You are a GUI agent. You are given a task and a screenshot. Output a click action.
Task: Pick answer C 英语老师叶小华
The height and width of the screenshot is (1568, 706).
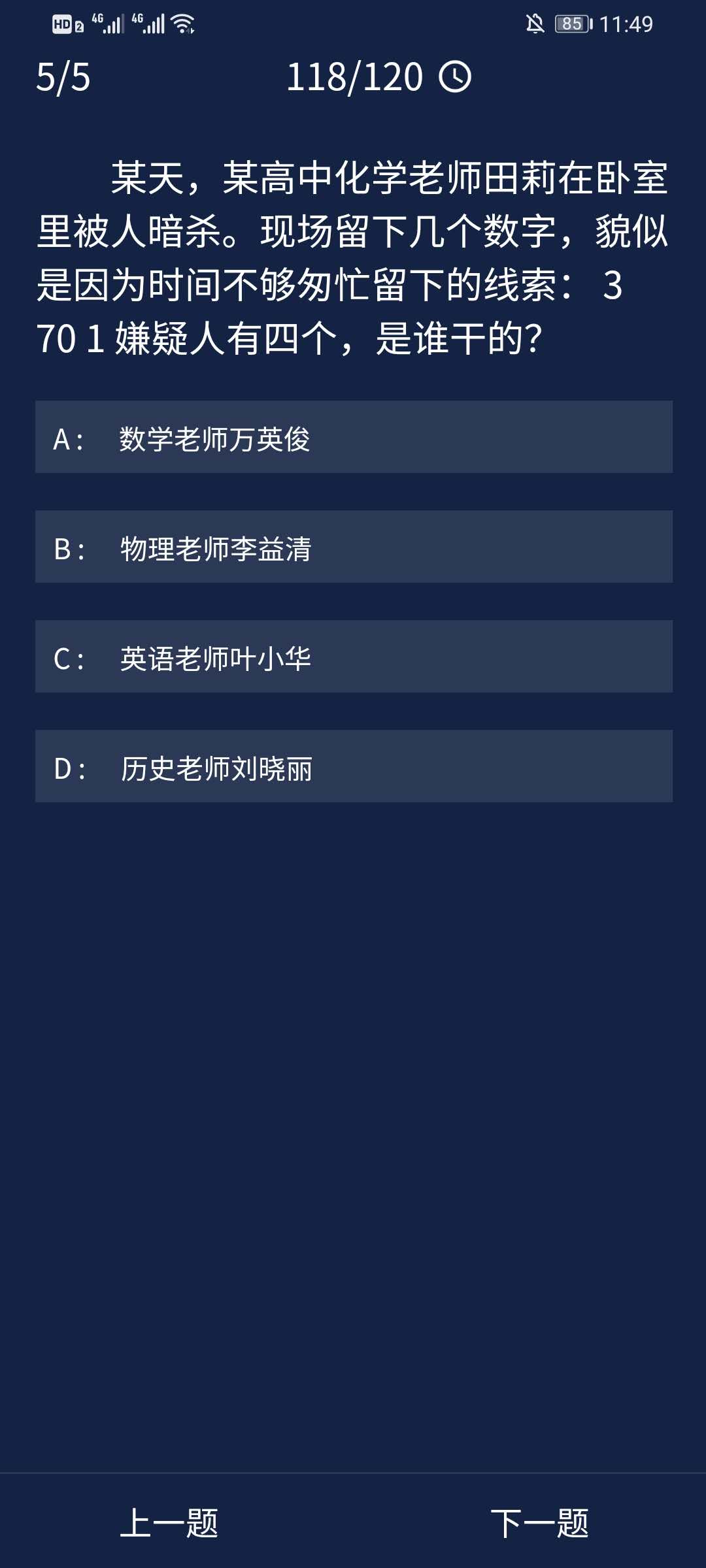tap(353, 657)
